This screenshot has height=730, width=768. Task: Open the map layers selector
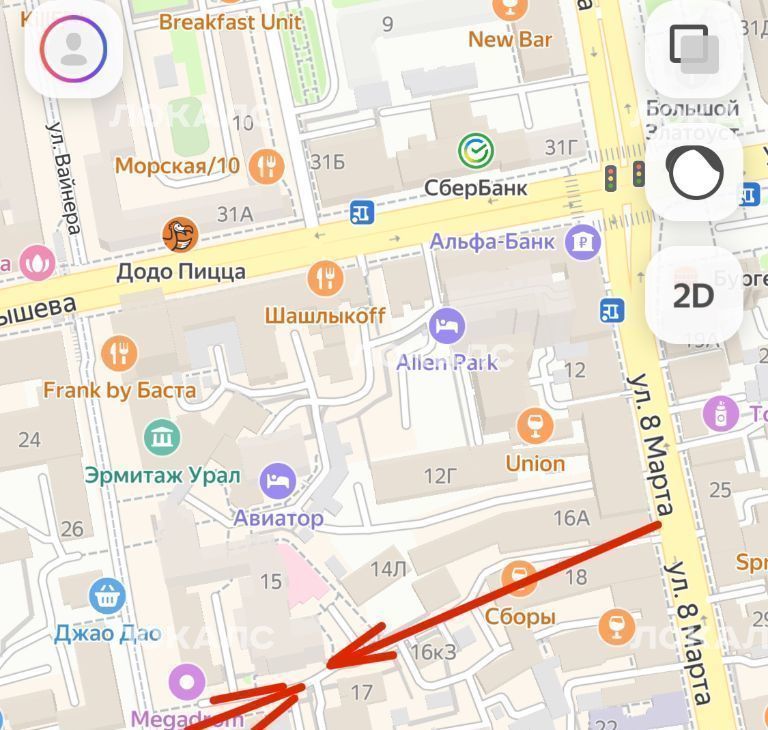[x=693, y=47]
